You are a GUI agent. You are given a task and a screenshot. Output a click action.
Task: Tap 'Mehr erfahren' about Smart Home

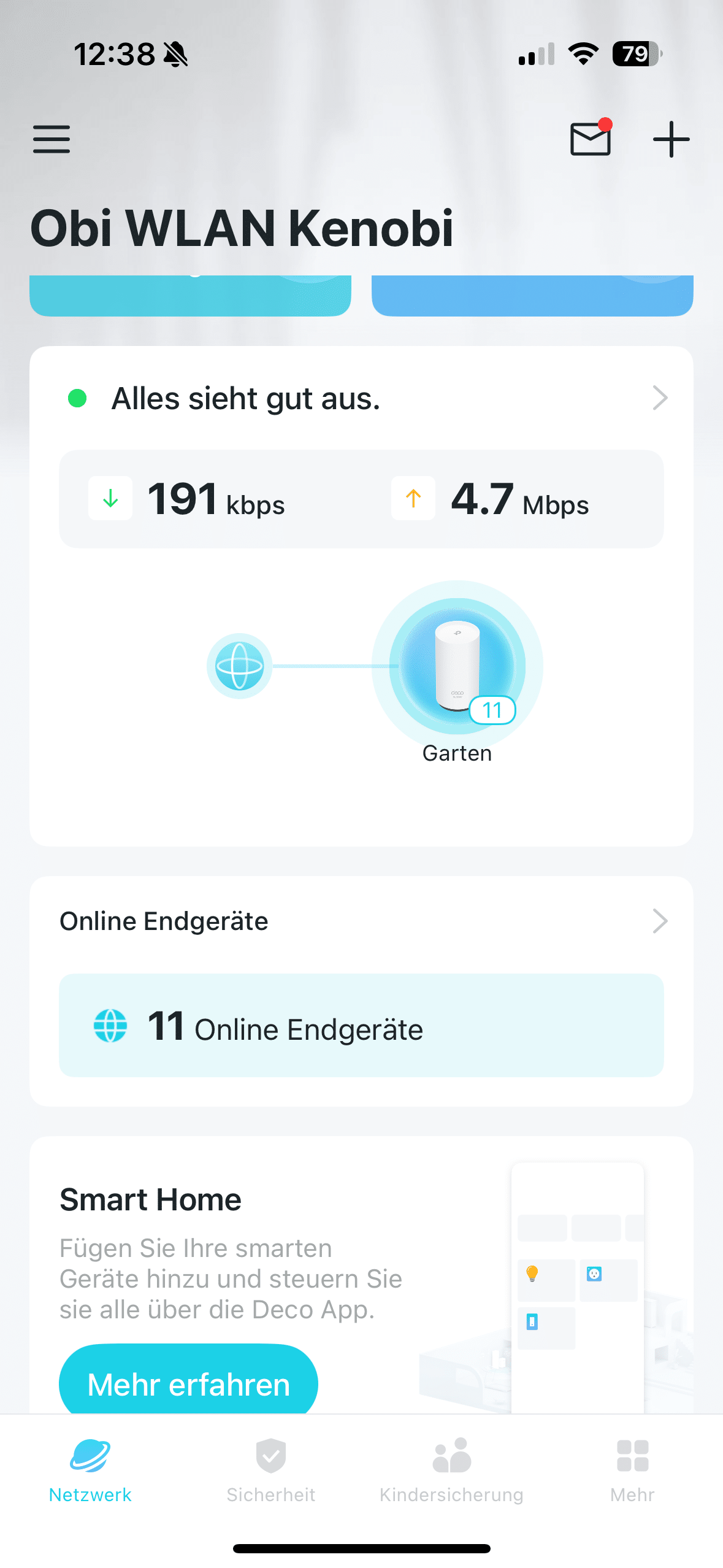[188, 1383]
